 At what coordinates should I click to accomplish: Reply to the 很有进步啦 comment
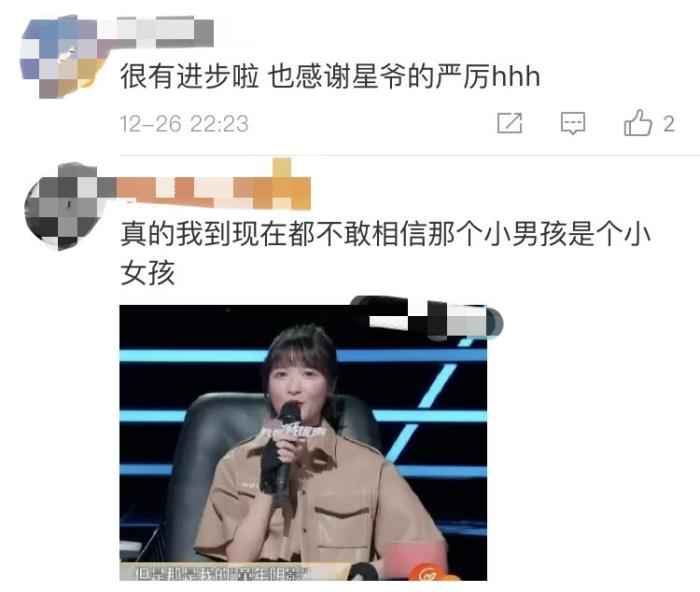pyautogui.click(x=572, y=124)
